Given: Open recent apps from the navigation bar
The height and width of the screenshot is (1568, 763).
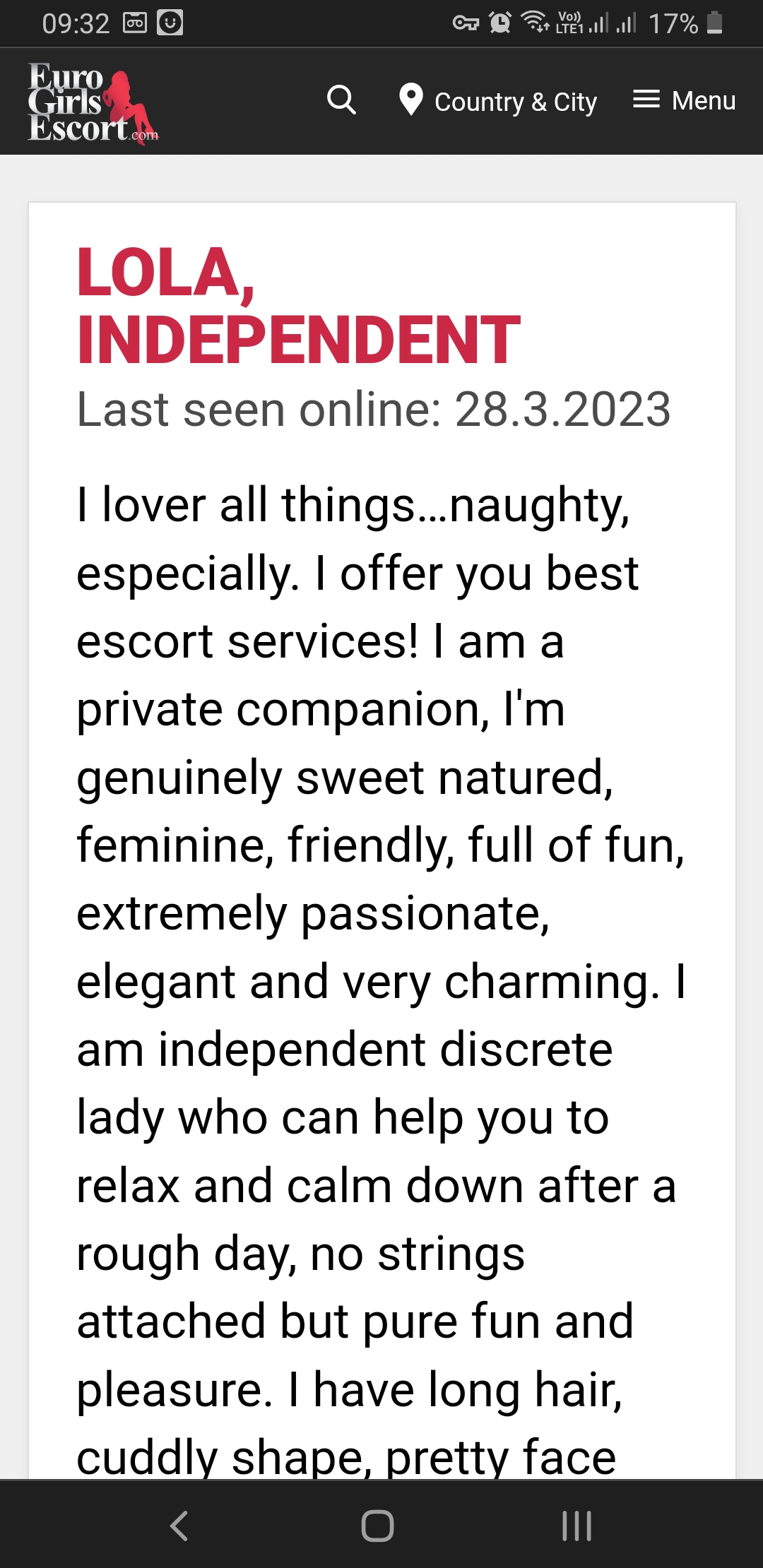Looking at the screenshot, I should 576,1526.
